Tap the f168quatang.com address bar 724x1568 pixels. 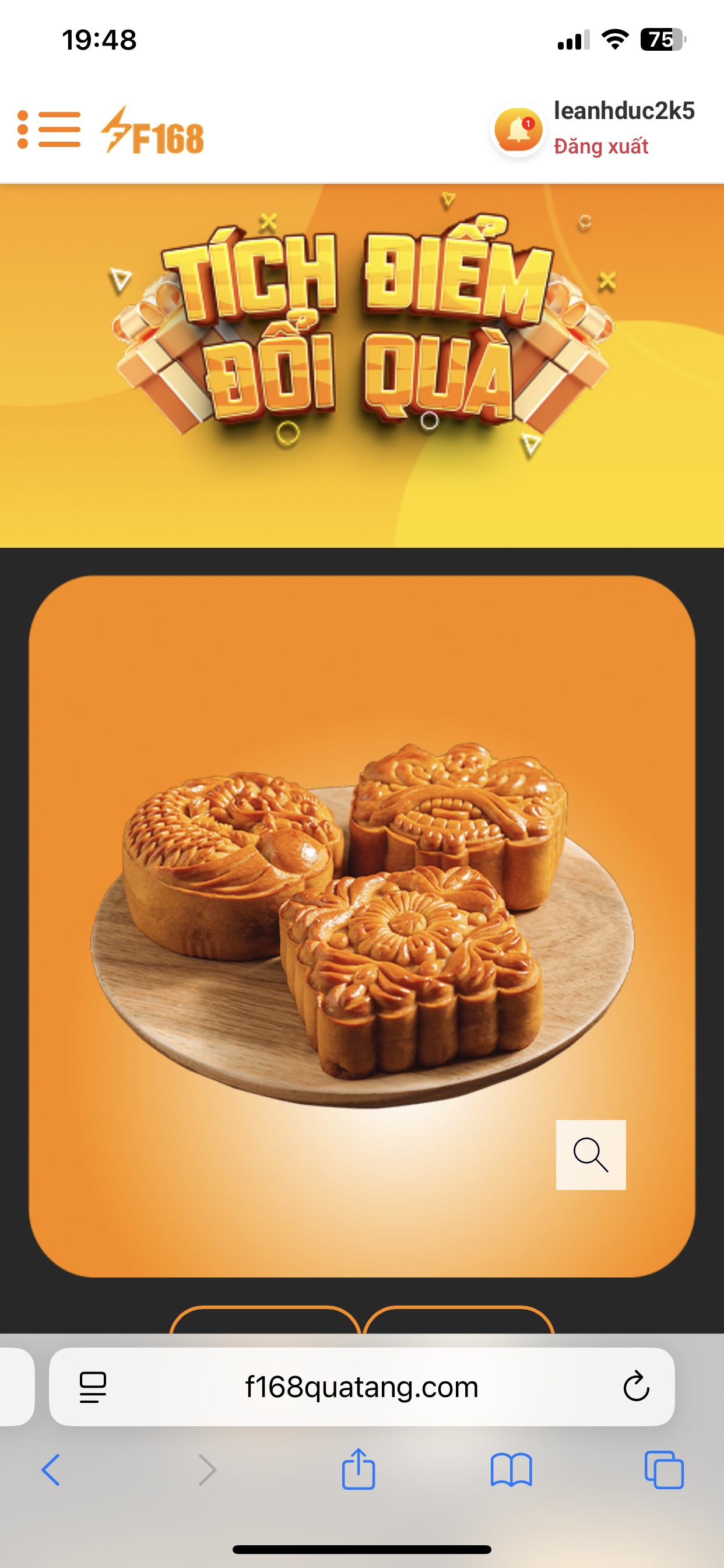(361, 1387)
